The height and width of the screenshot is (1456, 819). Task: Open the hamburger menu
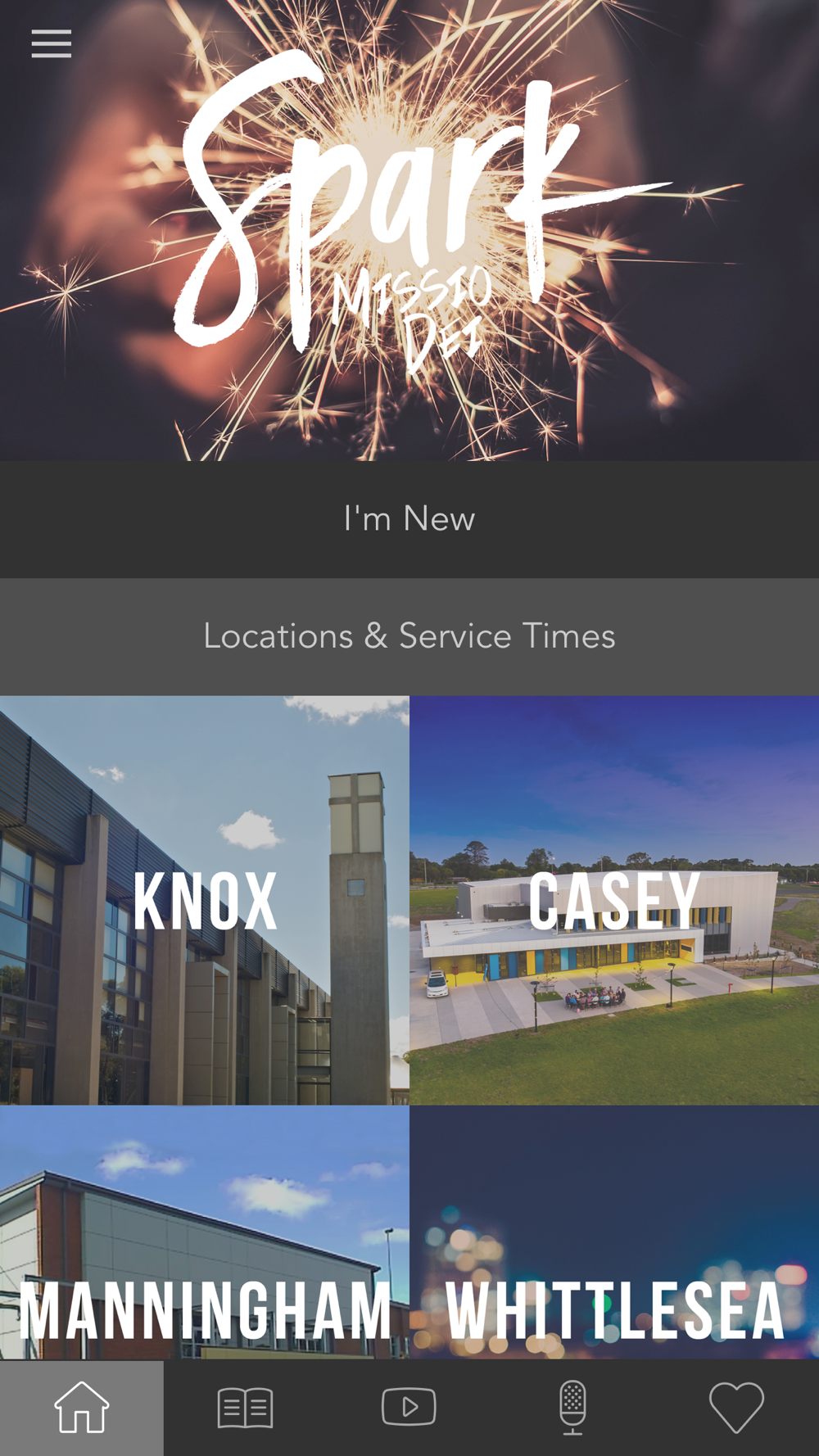[51, 43]
